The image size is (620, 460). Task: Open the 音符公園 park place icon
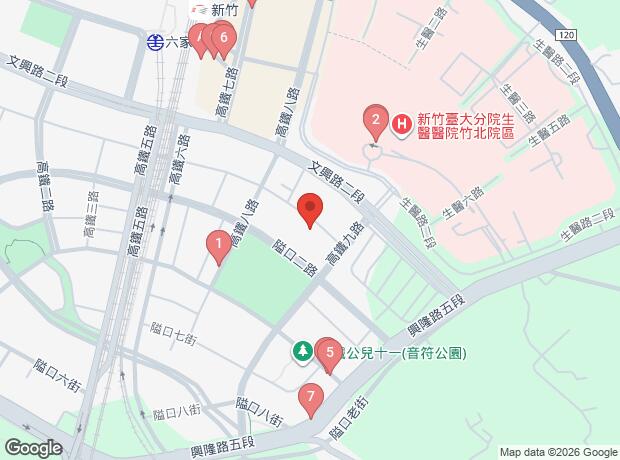pyautogui.click(x=302, y=352)
